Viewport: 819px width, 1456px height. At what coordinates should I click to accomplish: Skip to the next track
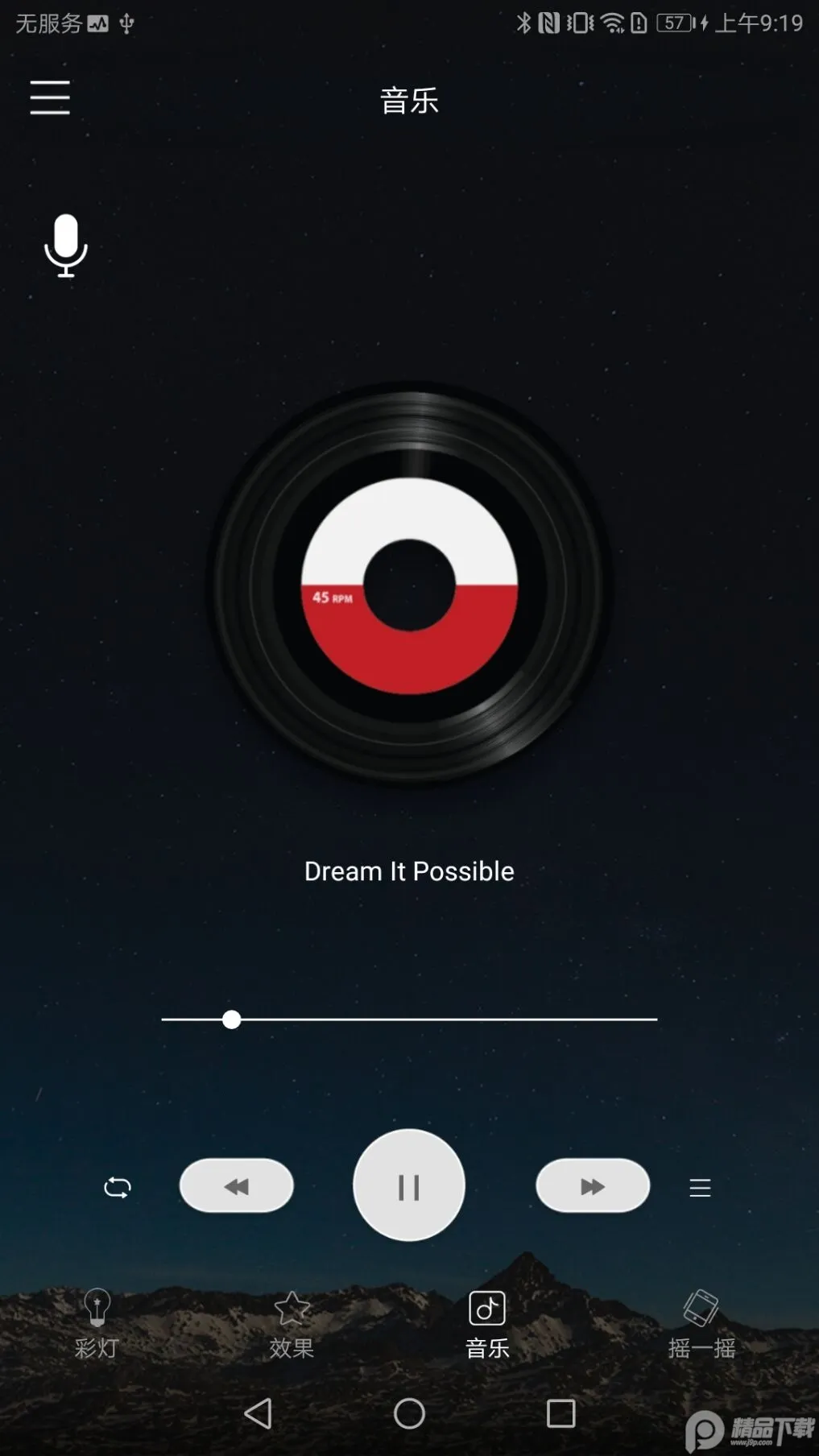[593, 1185]
